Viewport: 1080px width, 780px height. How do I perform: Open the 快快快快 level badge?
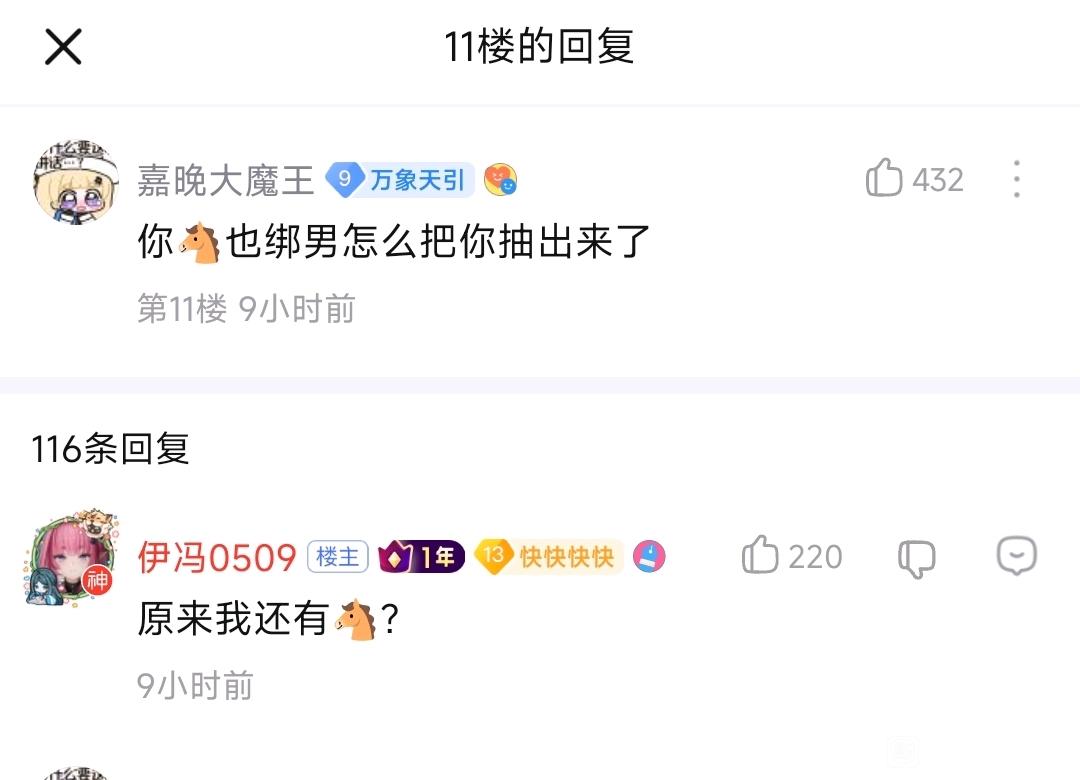[x=549, y=557]
